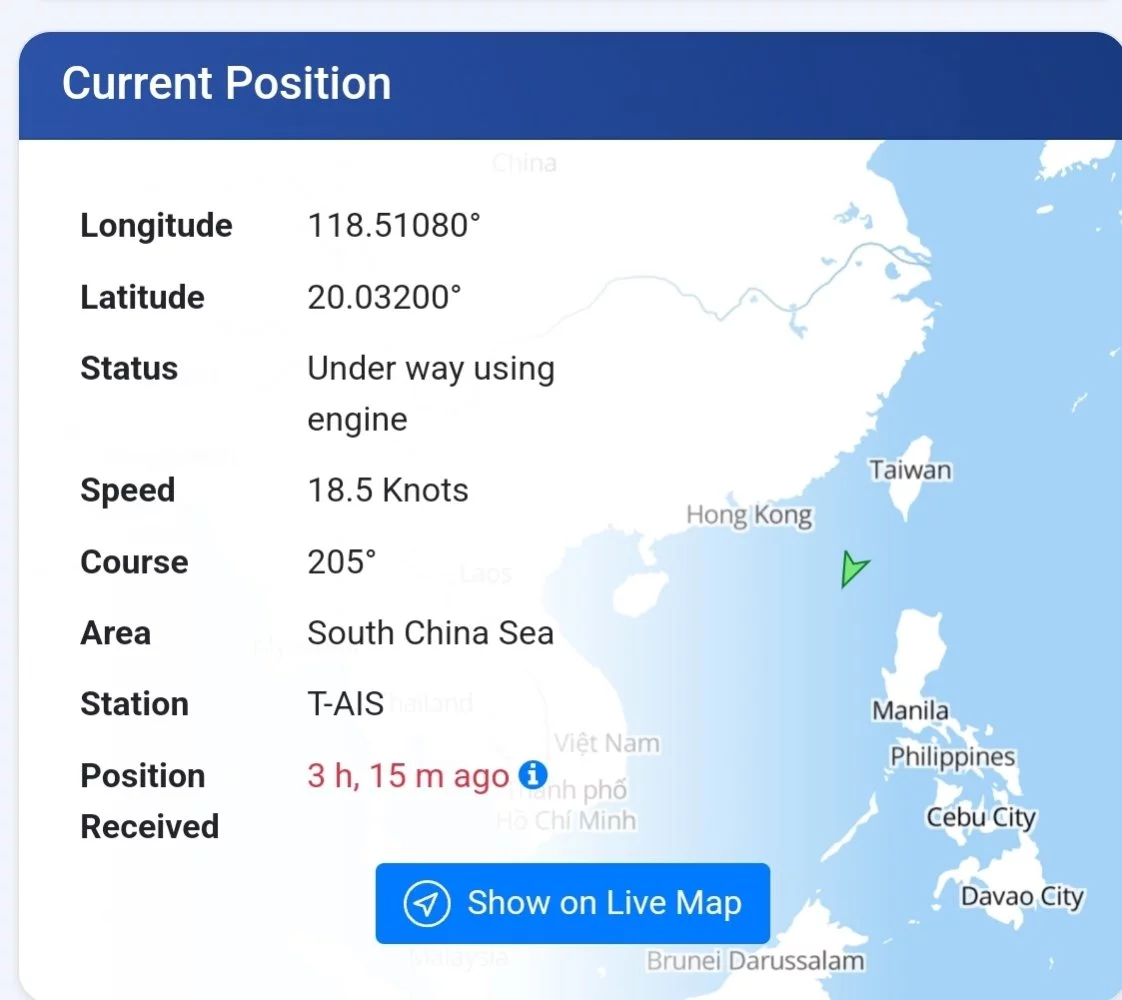1122x1000 pixels.
Task: Open the info icon beside Position Received
Action: pos(533,774)
